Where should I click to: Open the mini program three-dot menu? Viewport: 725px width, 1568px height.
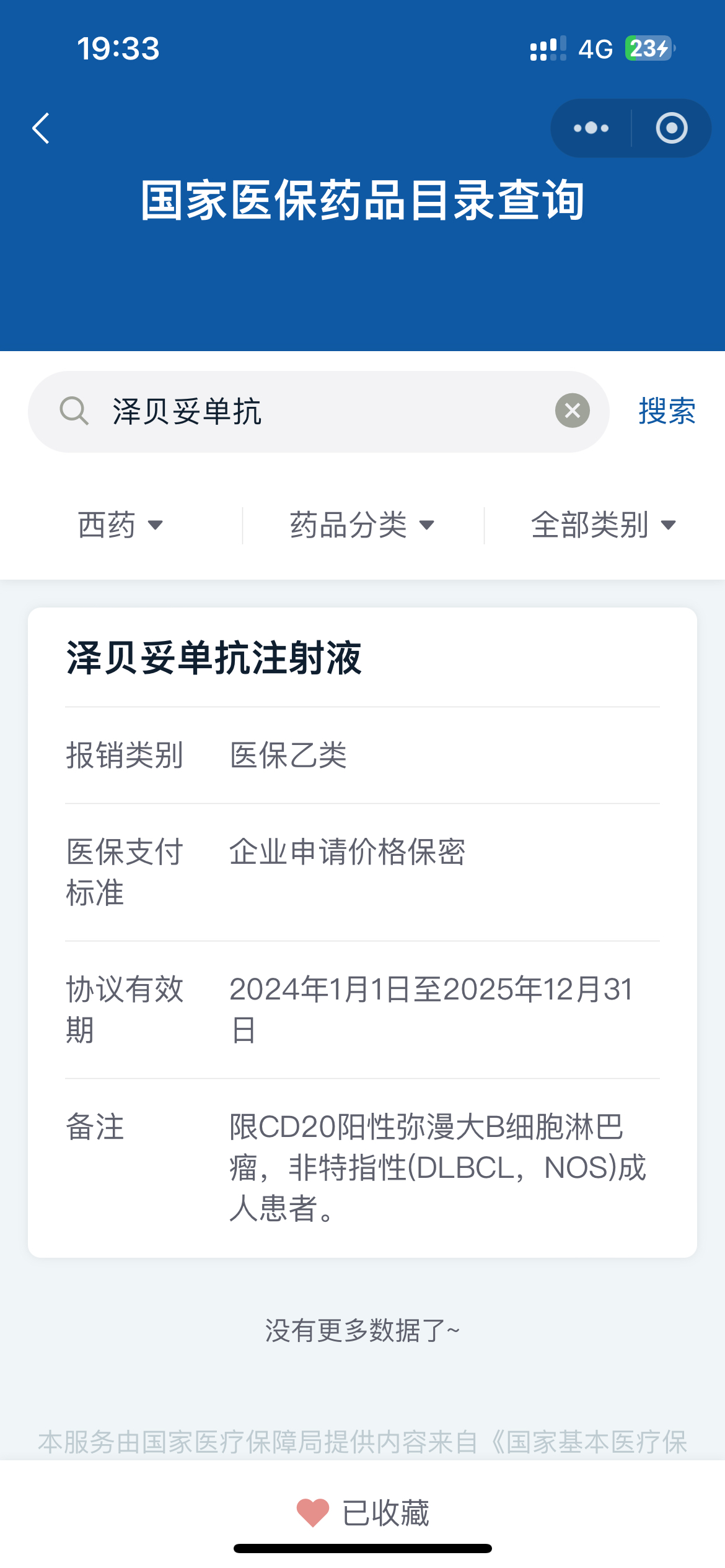pyautogui.click(x=591, y=128)
